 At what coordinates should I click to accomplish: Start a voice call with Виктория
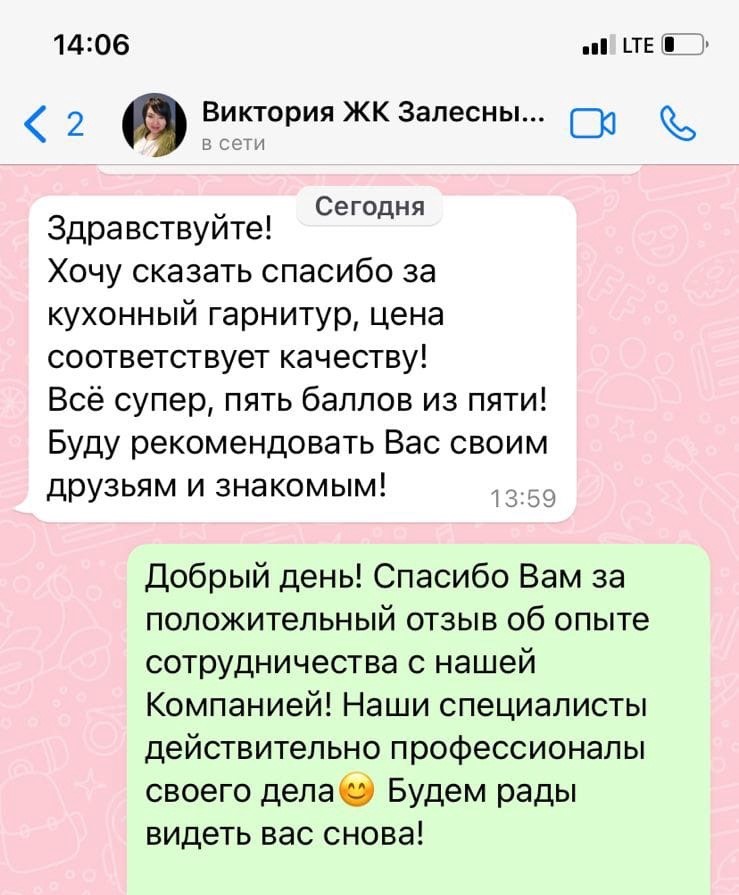(678, 123)
